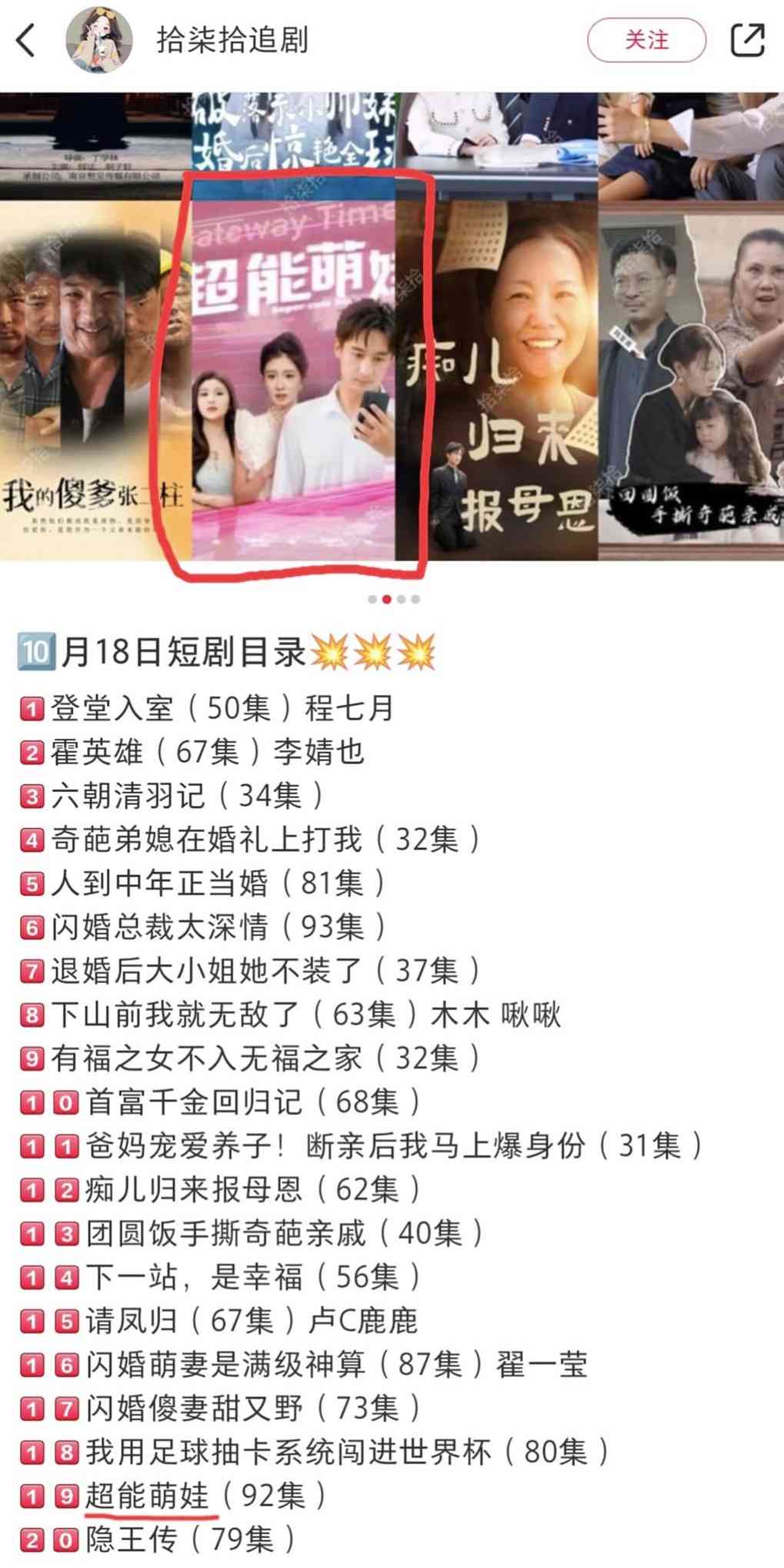
Task: Tap the image carousel page indicator dots
Action: point(393,599)
